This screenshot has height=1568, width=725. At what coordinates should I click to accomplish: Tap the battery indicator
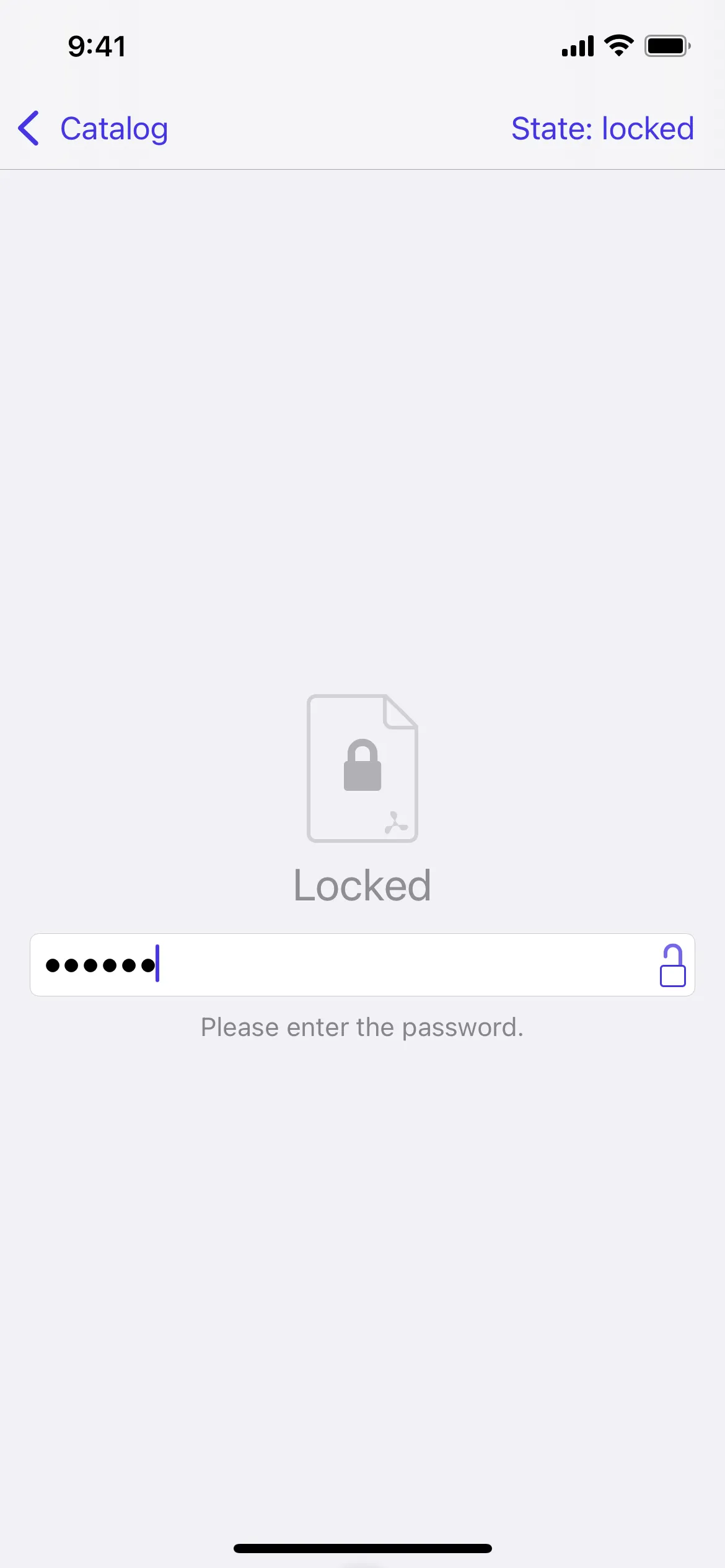(x=668, y=45)
